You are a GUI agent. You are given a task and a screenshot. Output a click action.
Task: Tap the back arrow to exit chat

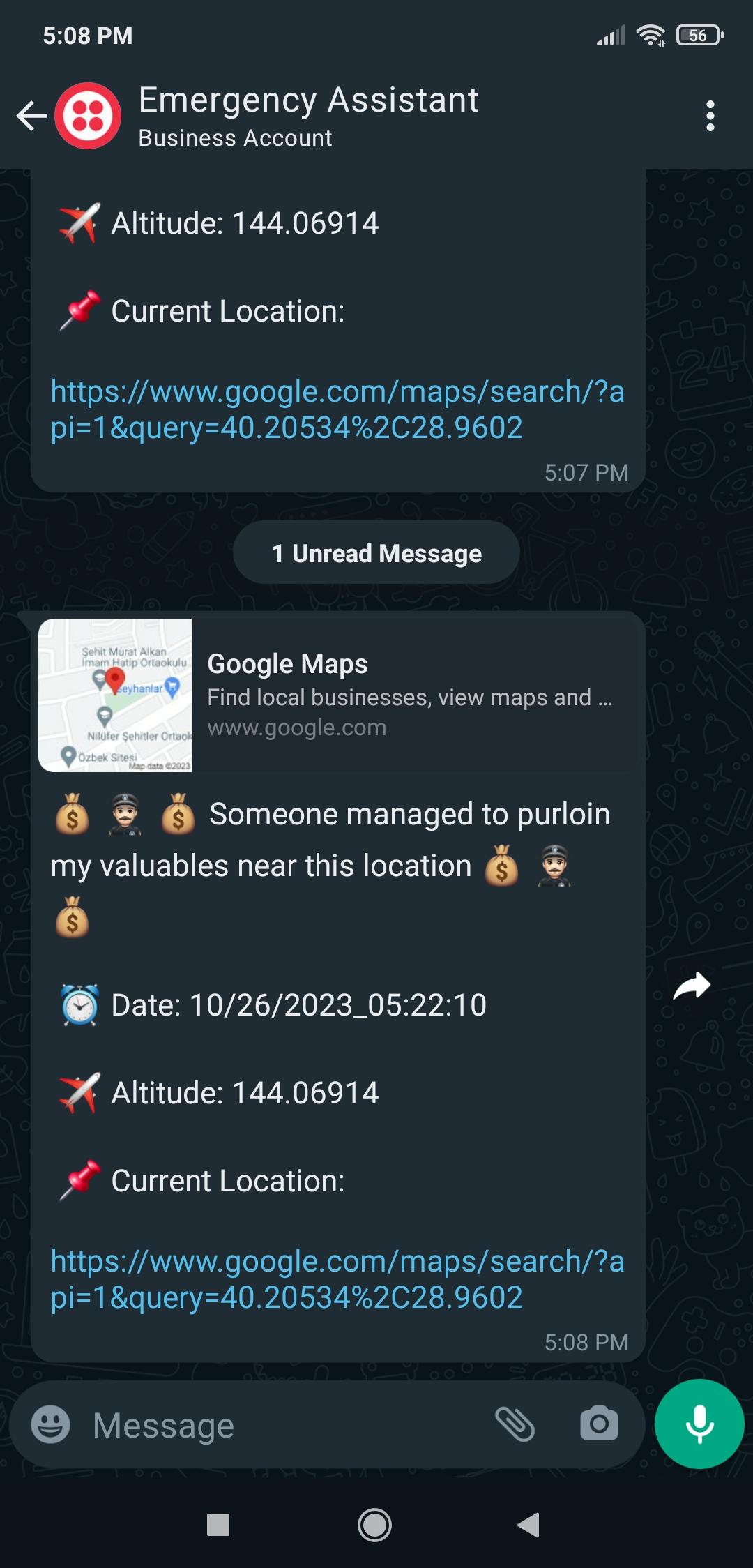pos(30,116)
